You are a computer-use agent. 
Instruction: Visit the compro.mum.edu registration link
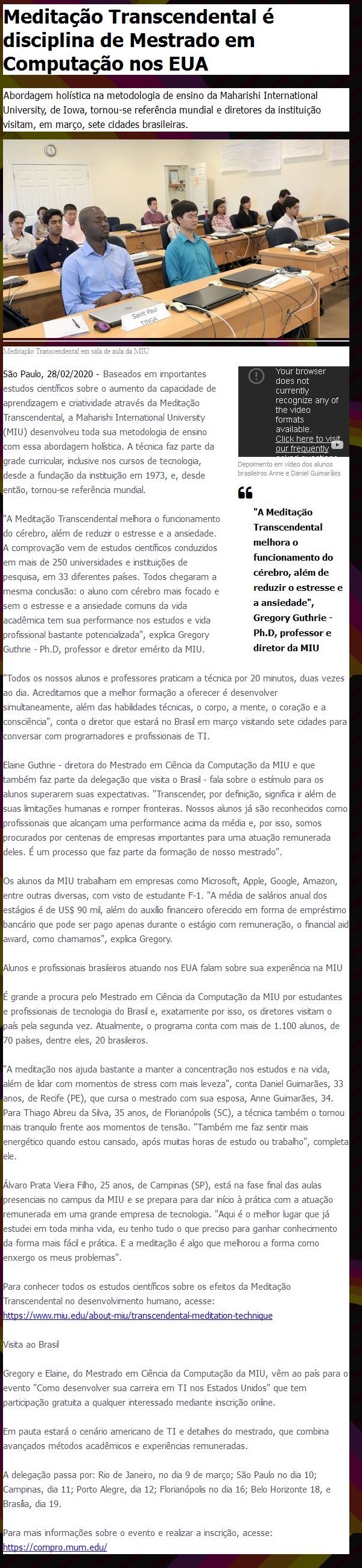[x=56, y=1547]
